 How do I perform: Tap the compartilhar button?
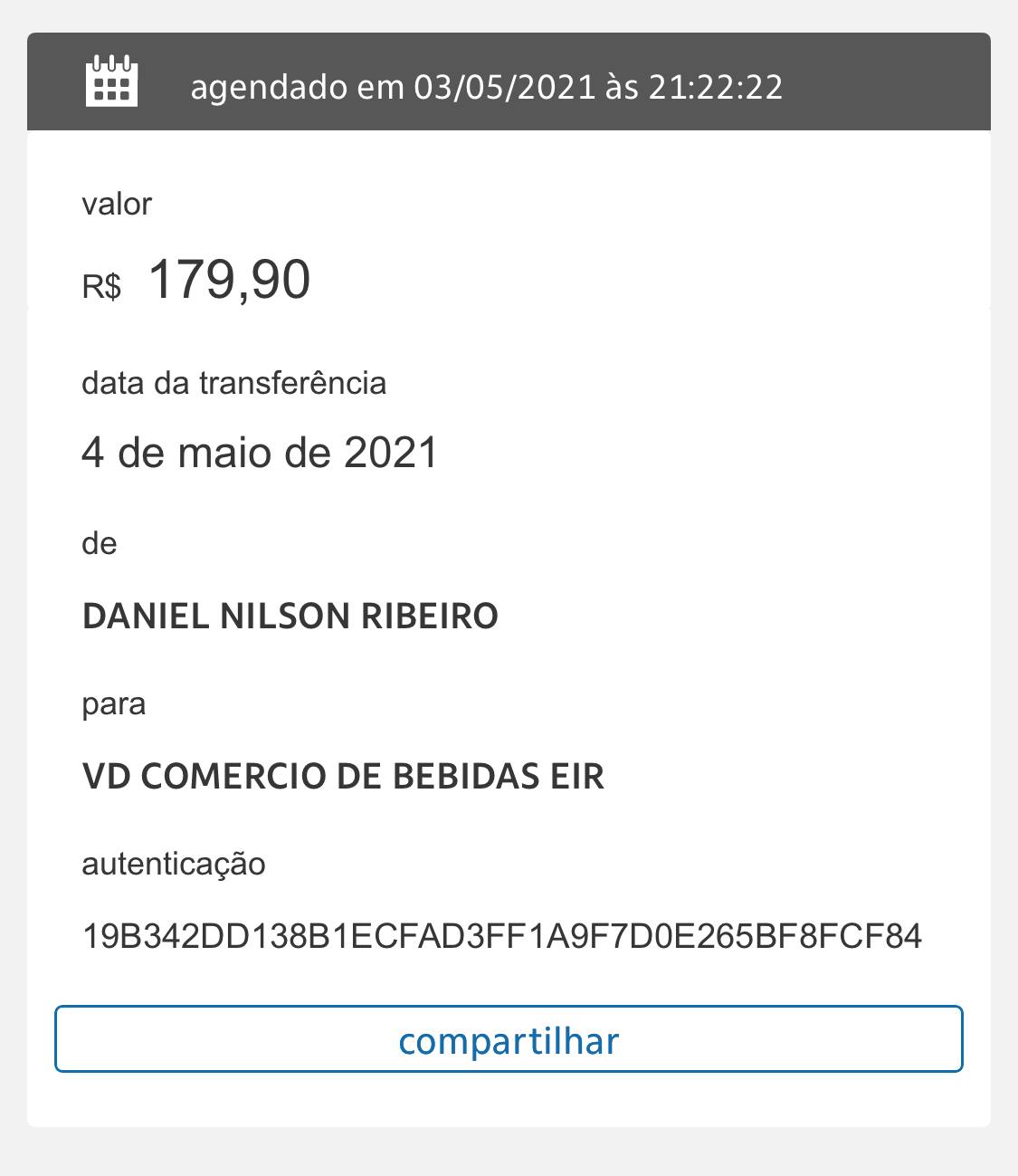[x=509, y=1039]
